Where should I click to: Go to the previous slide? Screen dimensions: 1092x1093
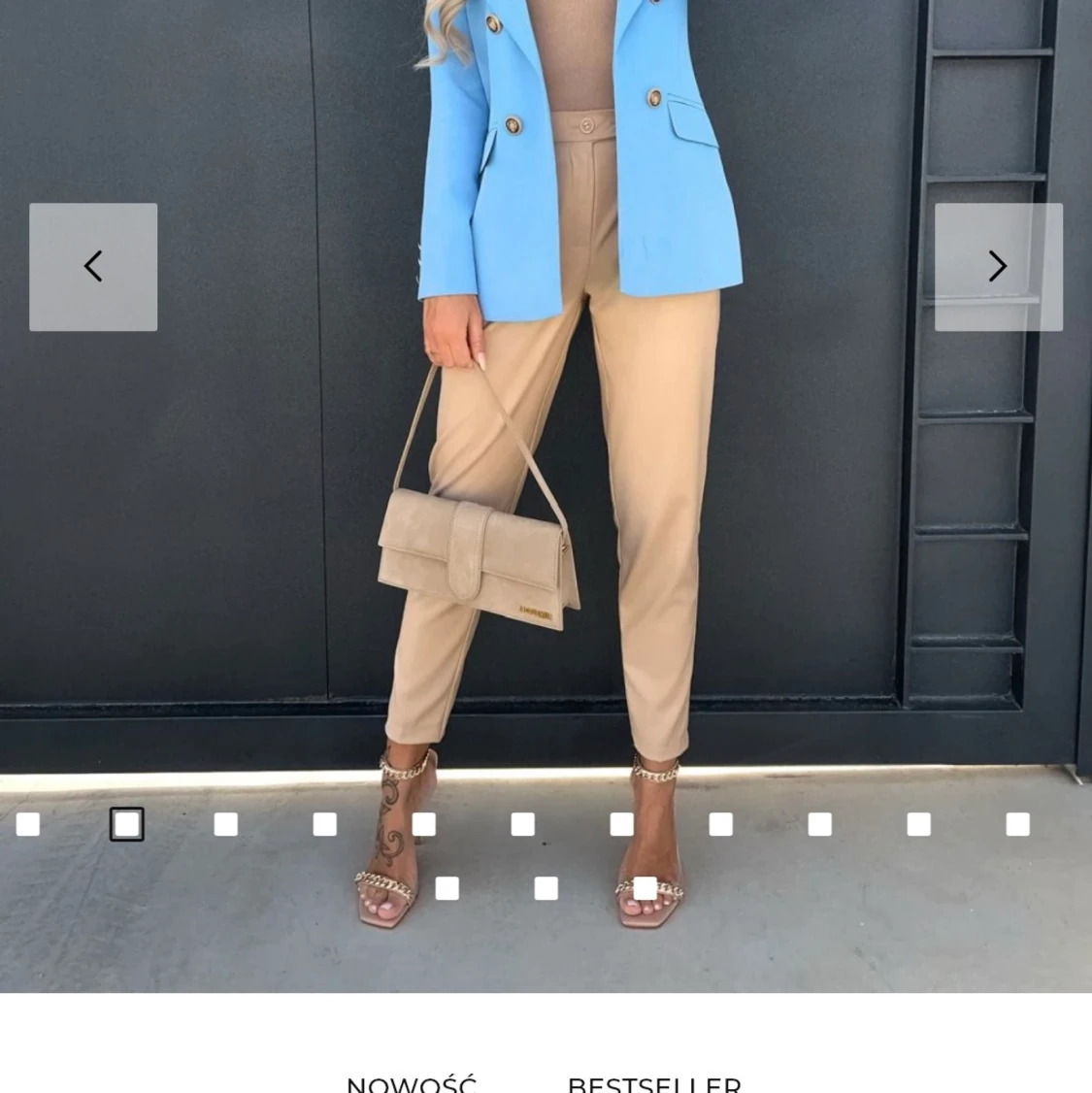pyautogui.click(x=93, y=267)
